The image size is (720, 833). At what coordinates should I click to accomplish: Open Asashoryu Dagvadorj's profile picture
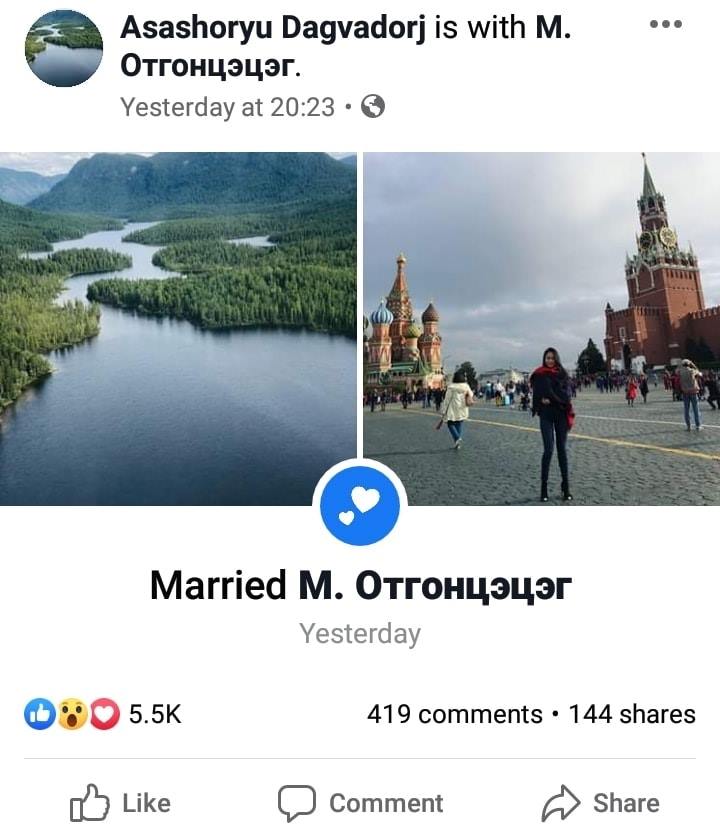point(64,49)
